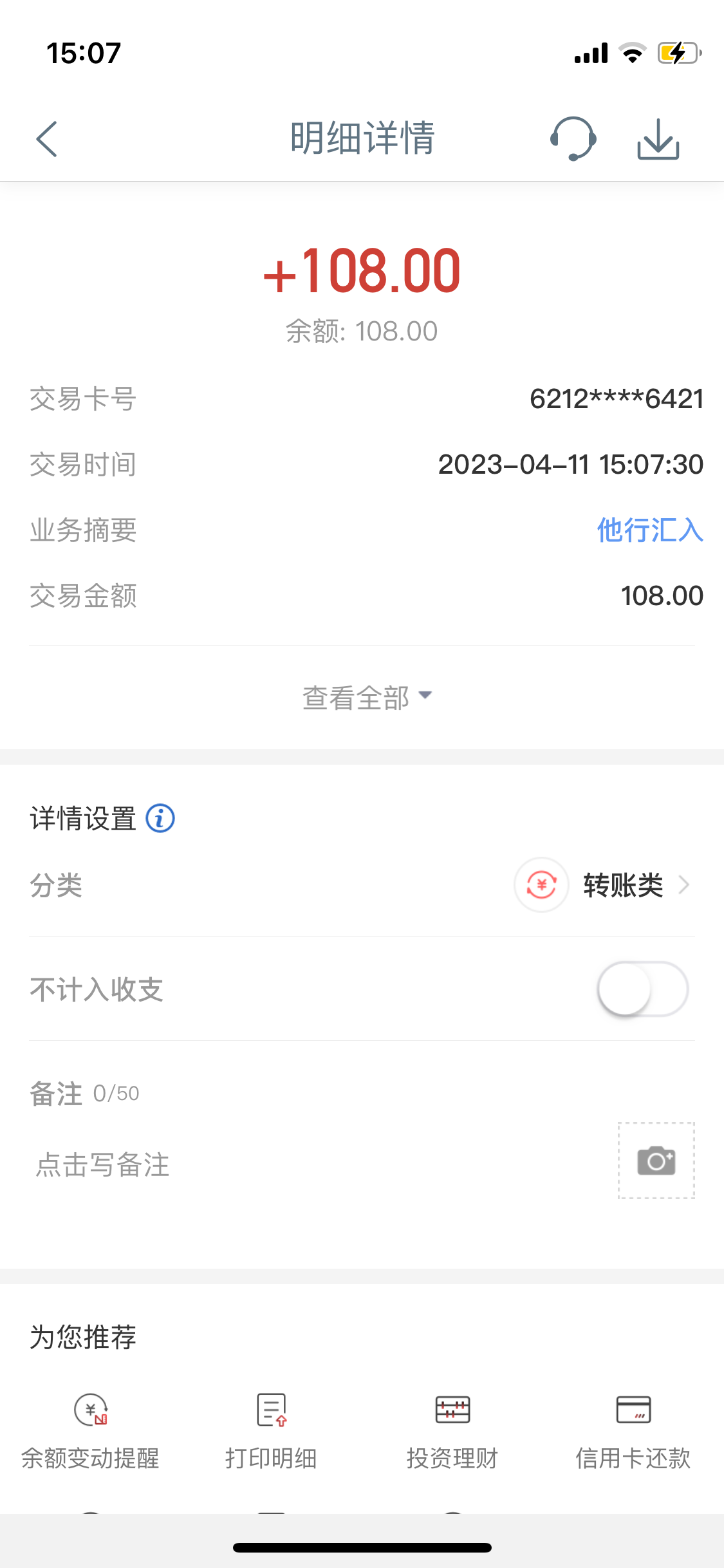Click the camera icon to attach photo

coord(656,1161)
